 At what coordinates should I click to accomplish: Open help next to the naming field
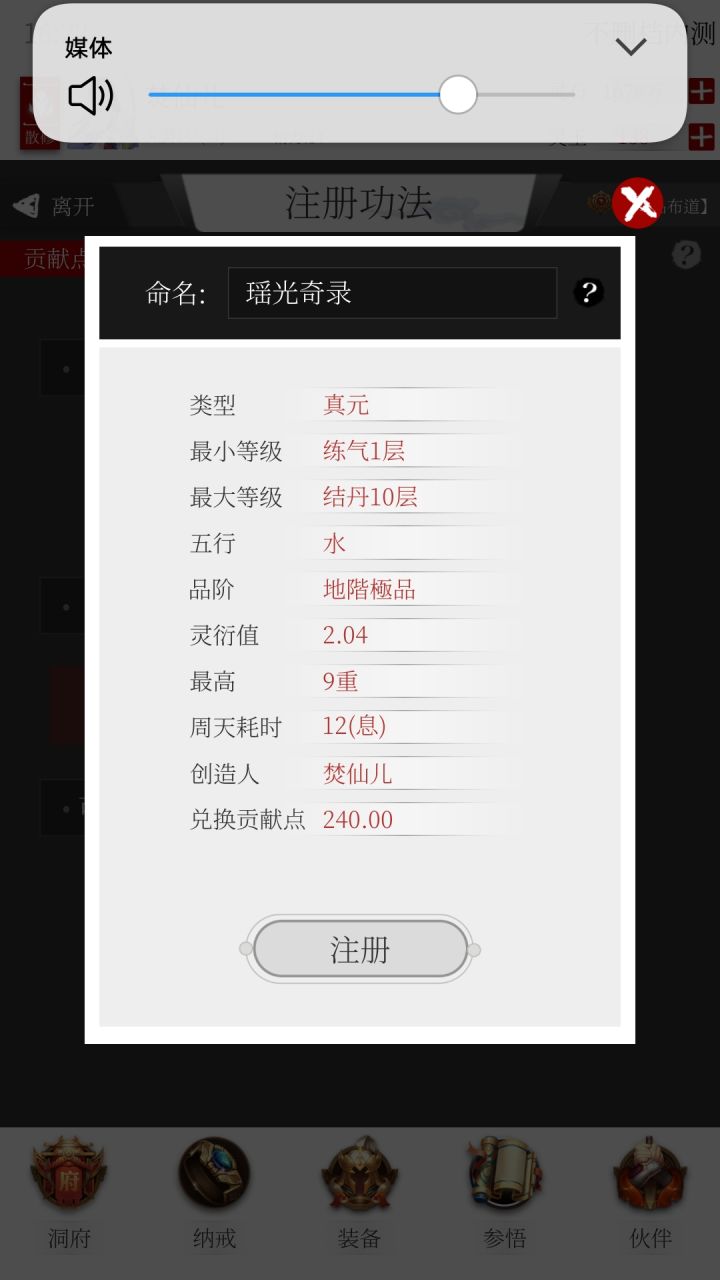pos(588,291)
